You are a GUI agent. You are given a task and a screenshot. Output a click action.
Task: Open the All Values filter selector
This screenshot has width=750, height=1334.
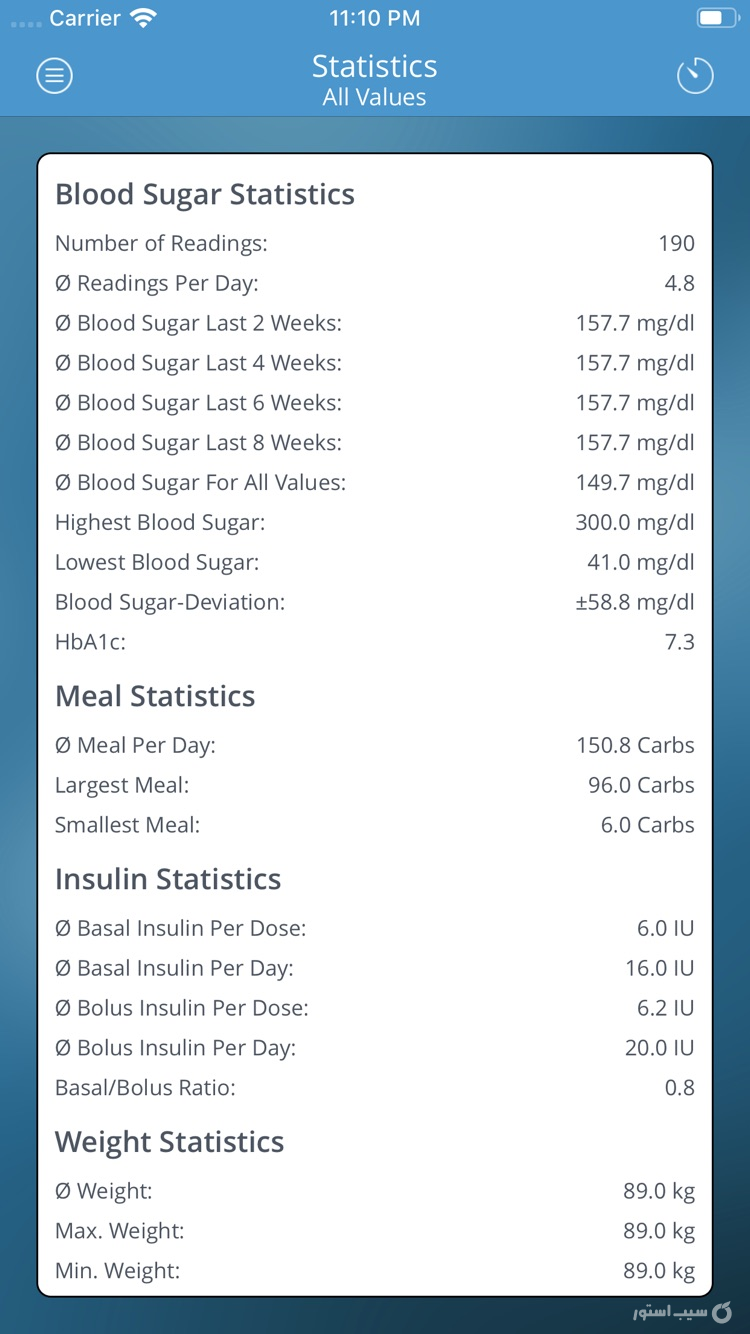[x=374, y=97]
